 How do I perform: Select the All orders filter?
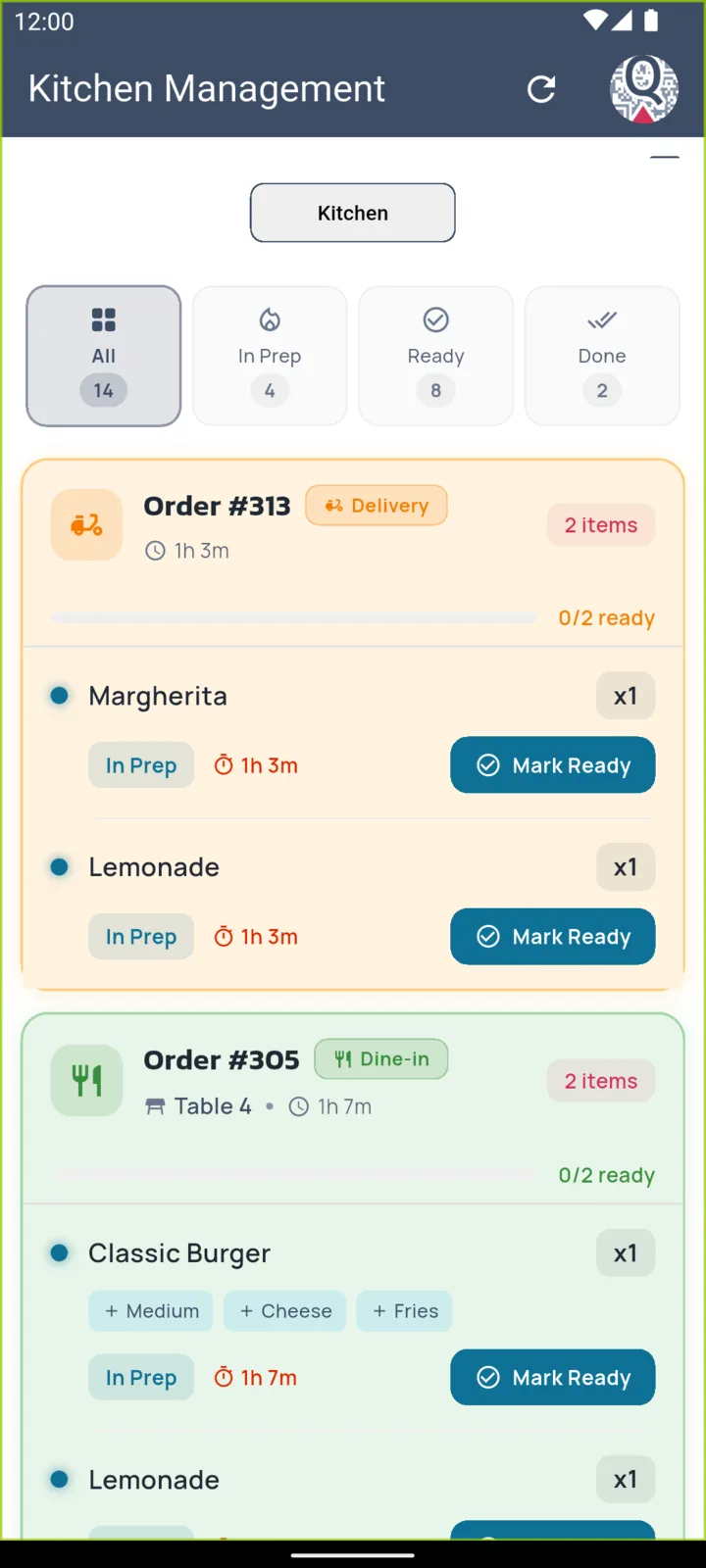[x=104, y=356]
